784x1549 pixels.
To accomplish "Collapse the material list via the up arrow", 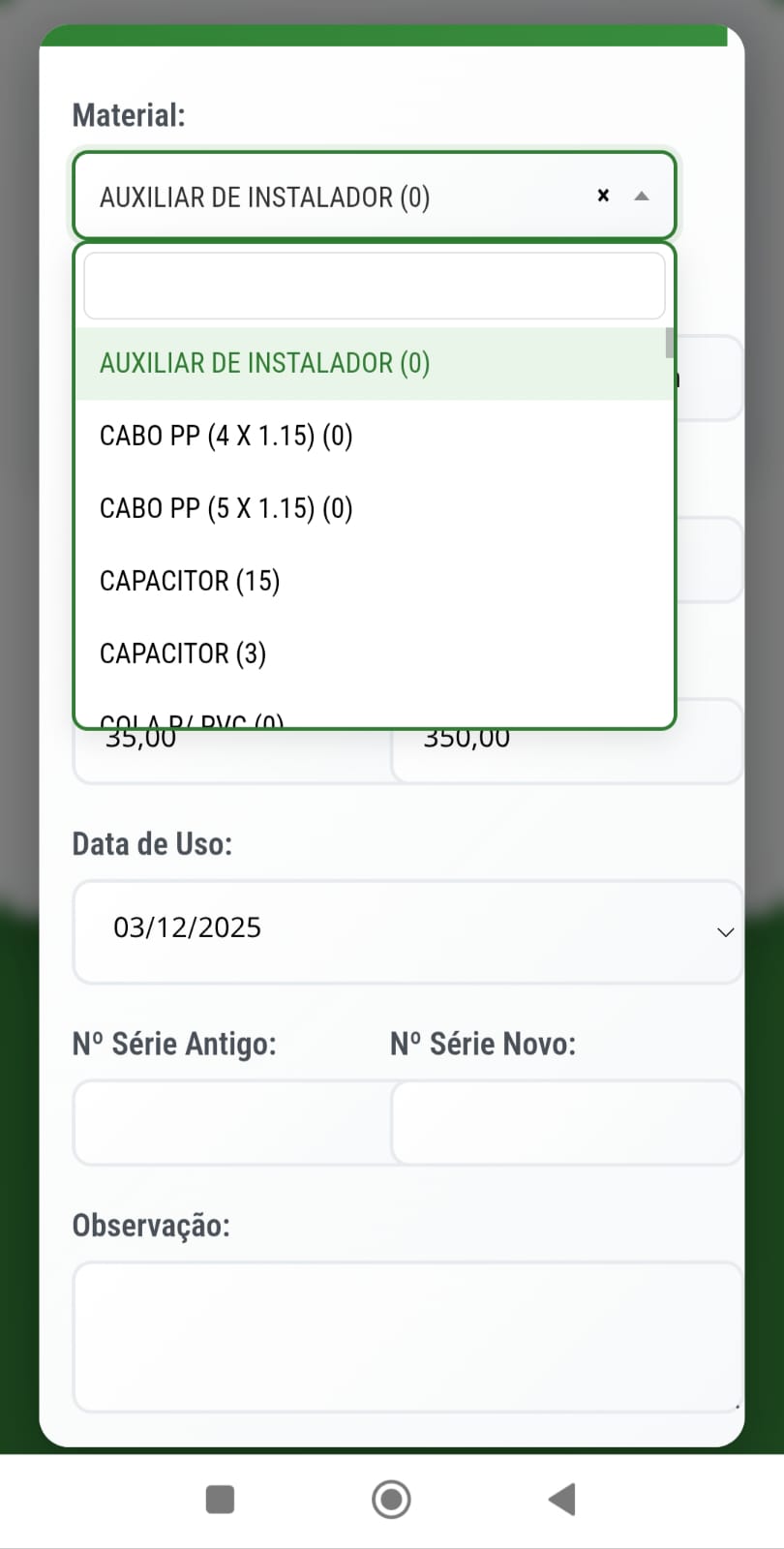I will point(642,196).
